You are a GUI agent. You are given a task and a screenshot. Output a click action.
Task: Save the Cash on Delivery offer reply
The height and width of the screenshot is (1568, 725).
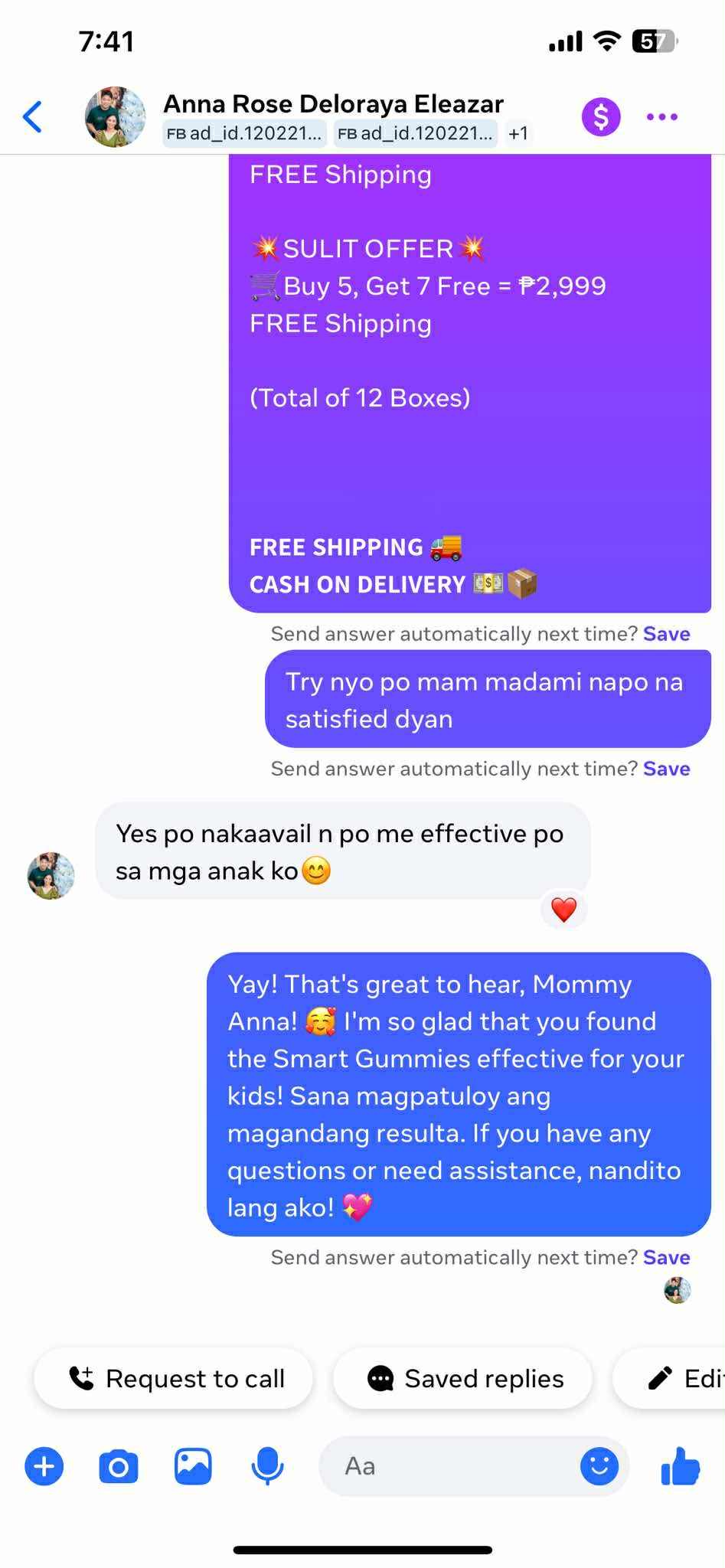pyautogui.click(x=666, y=634)
